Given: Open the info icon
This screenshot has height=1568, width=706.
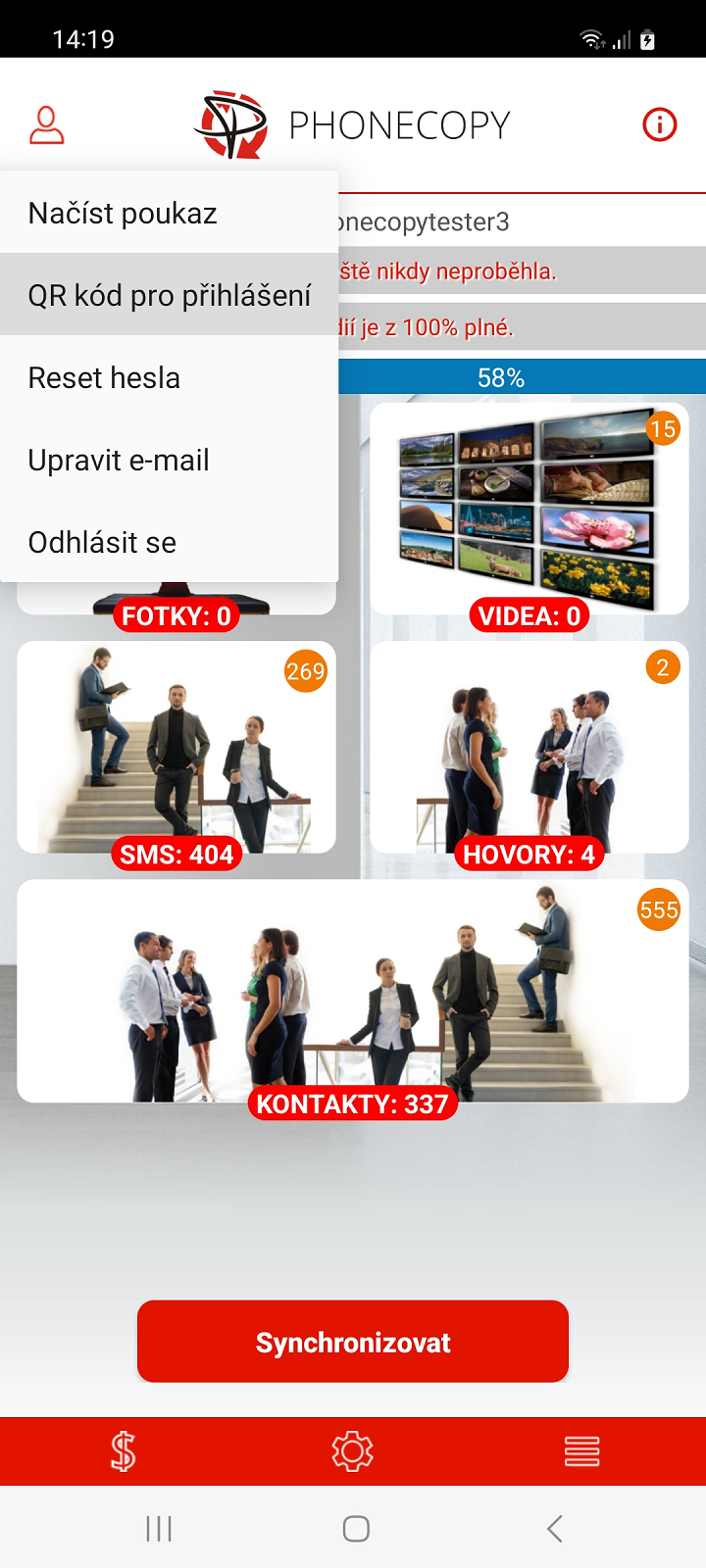Looking at the screenshot, I should point(659,124).
